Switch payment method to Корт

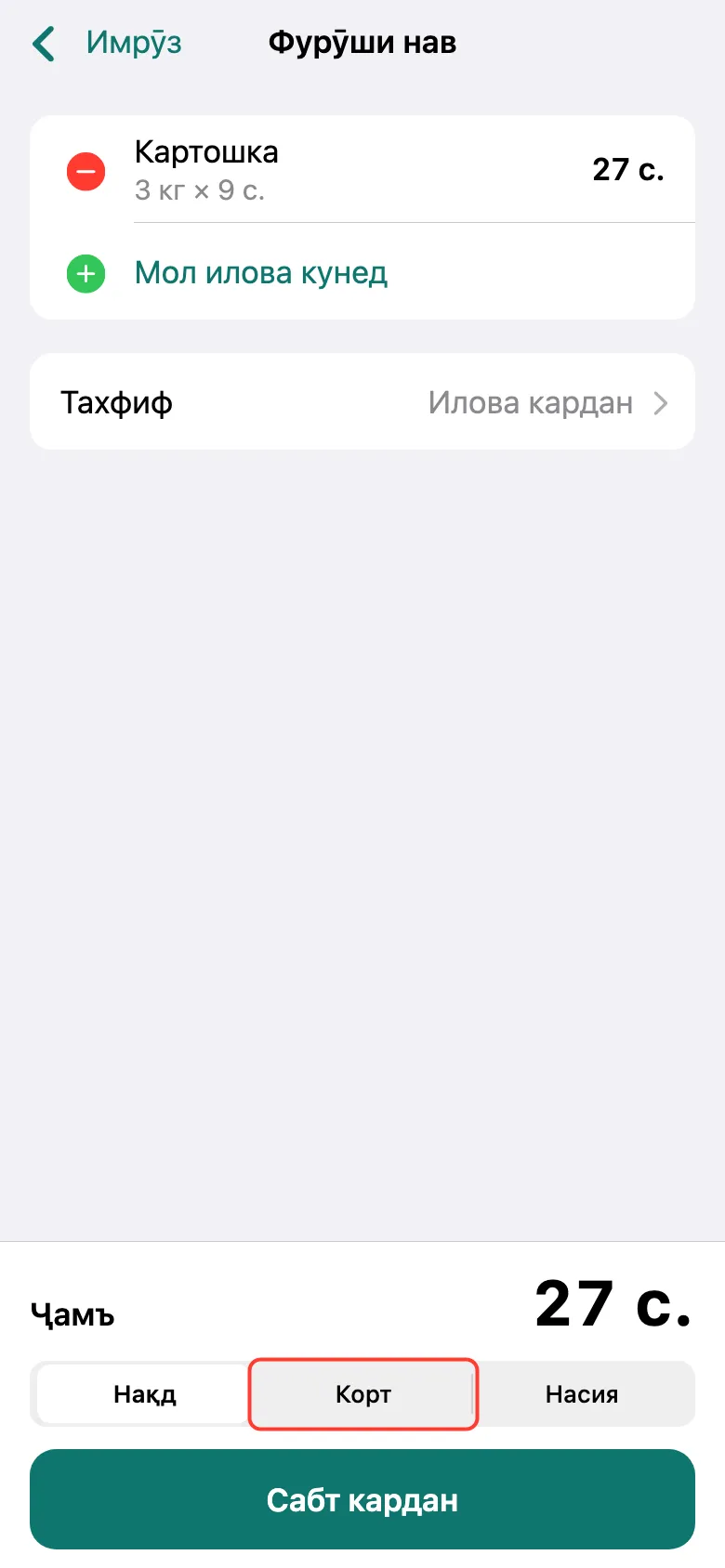point(363,1393)
